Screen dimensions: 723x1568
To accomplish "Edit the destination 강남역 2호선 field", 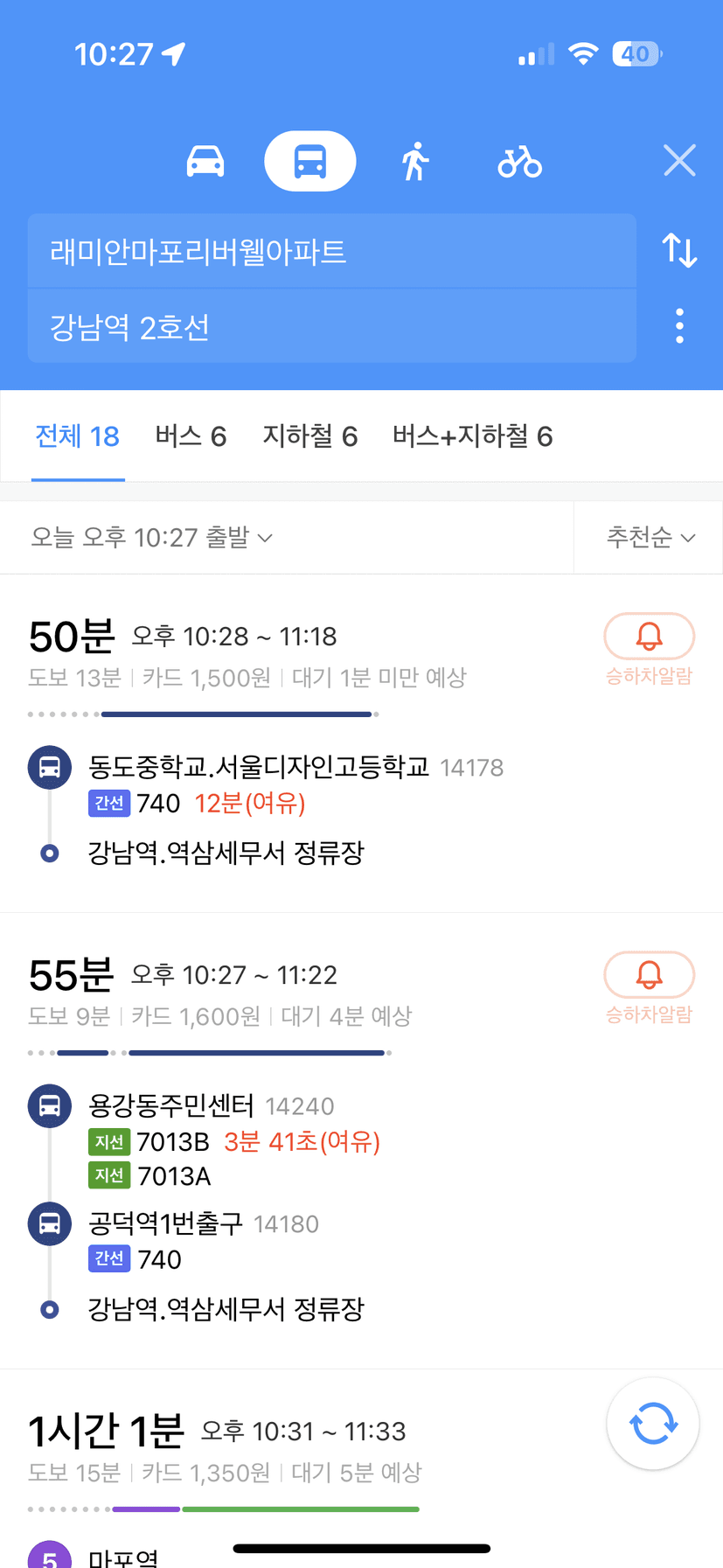I will click(332, 326).
